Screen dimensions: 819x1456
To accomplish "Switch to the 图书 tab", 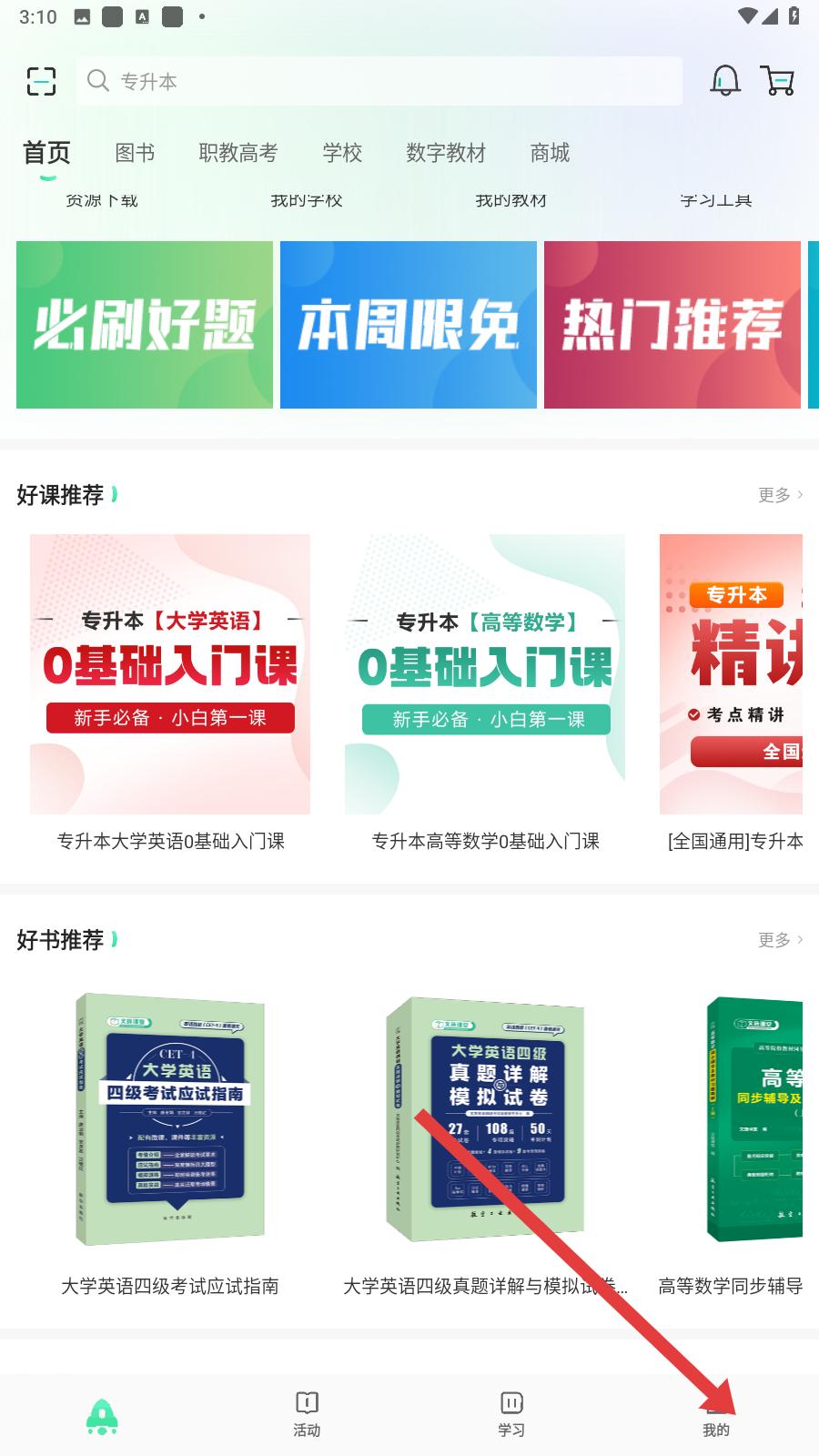I will pyautogui.click(x=135, y=153).
